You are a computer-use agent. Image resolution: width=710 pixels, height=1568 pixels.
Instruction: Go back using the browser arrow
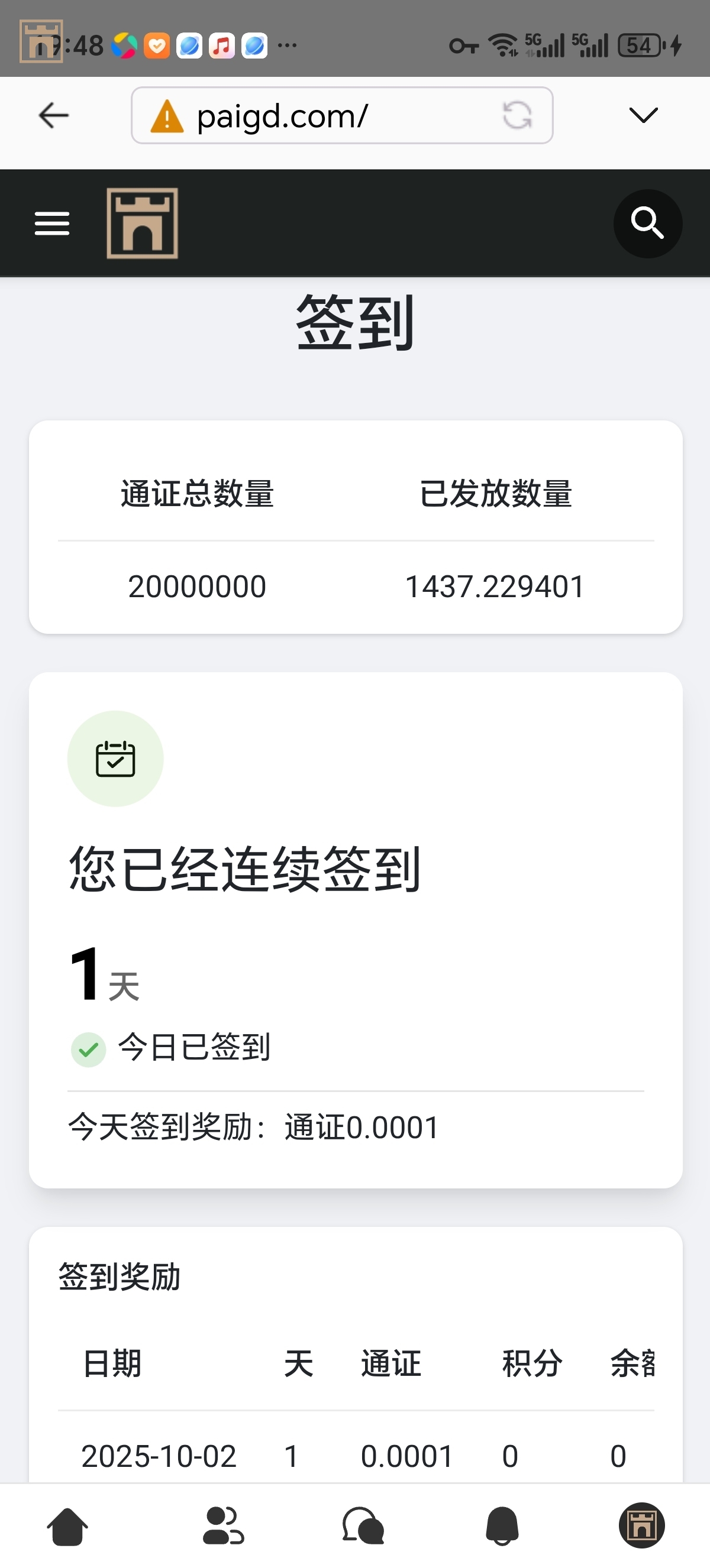pyautogui.click(x=54, y=116)
